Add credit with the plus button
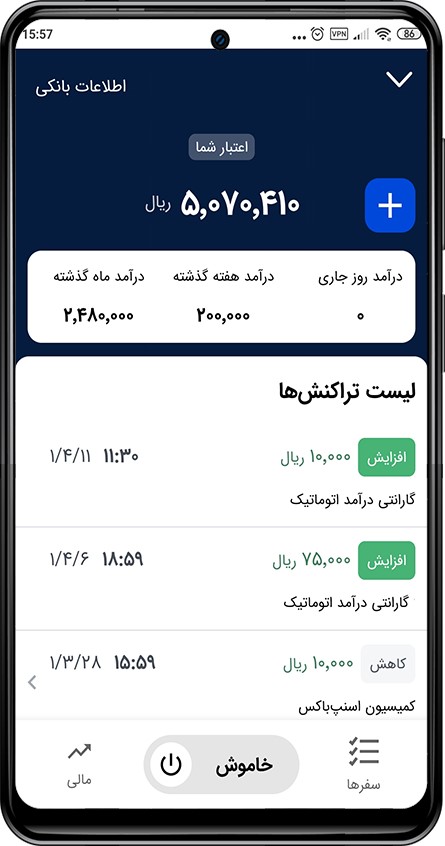The height and width of the screenshot is (846, 445). pos(390,206)
